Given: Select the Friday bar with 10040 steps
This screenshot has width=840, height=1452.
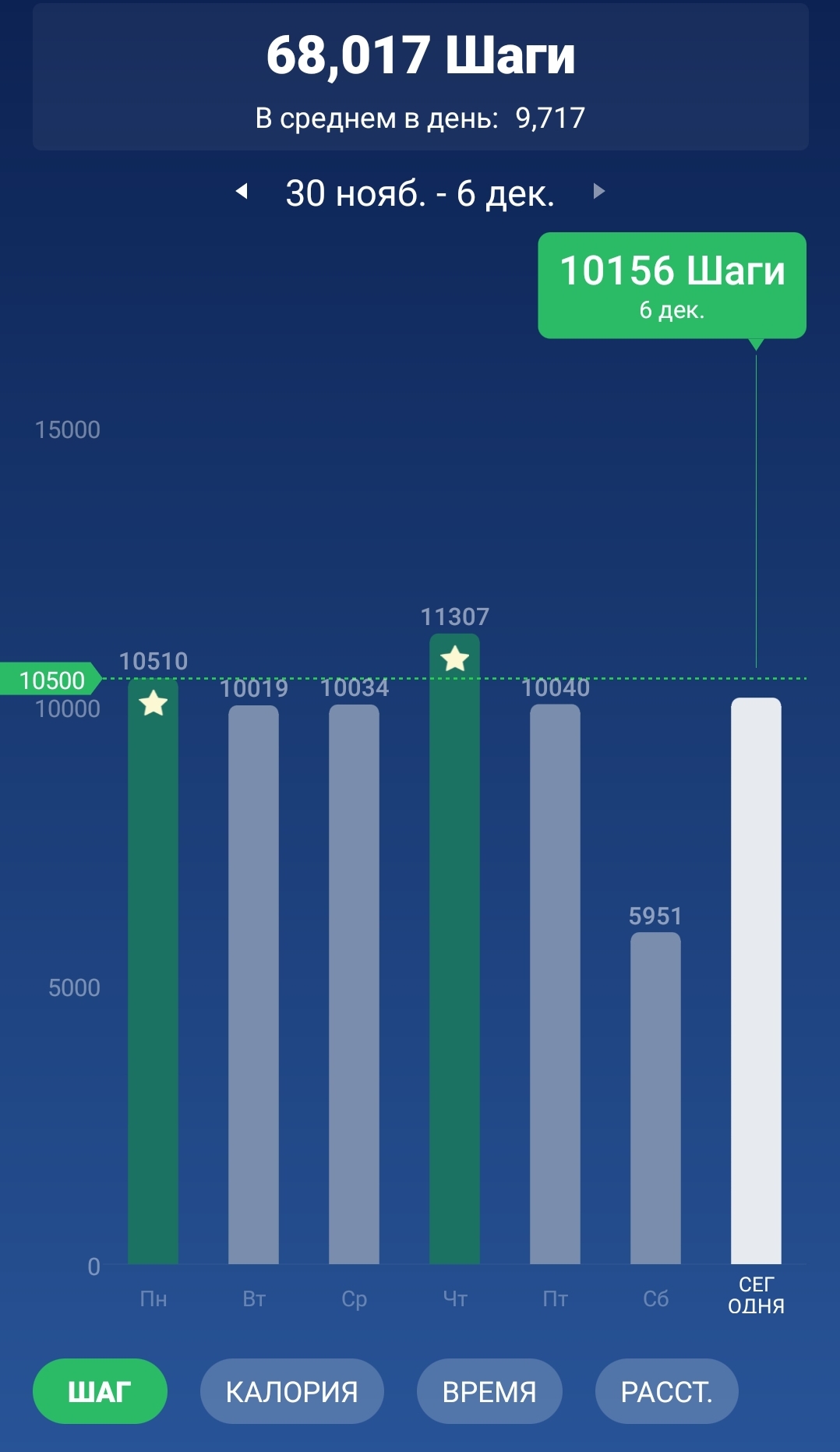Looking at the screenshot, I should click(555, 984).
